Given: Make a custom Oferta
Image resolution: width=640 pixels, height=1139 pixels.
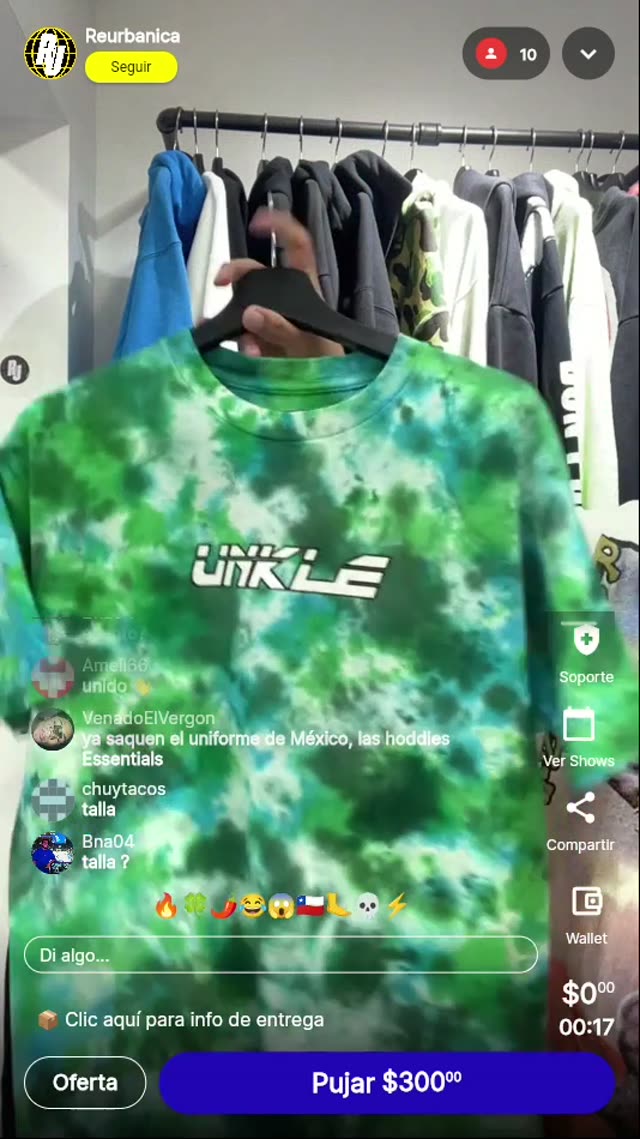Looking at the screenshot, I should point(85,1082).
